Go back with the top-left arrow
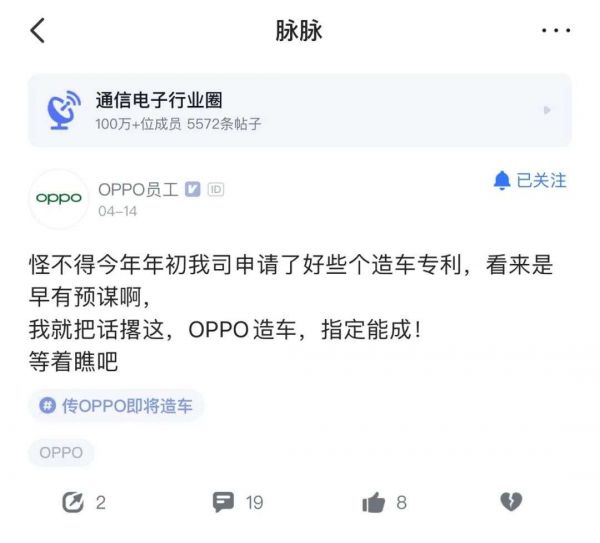600x543 pixels. click(37, 30)
